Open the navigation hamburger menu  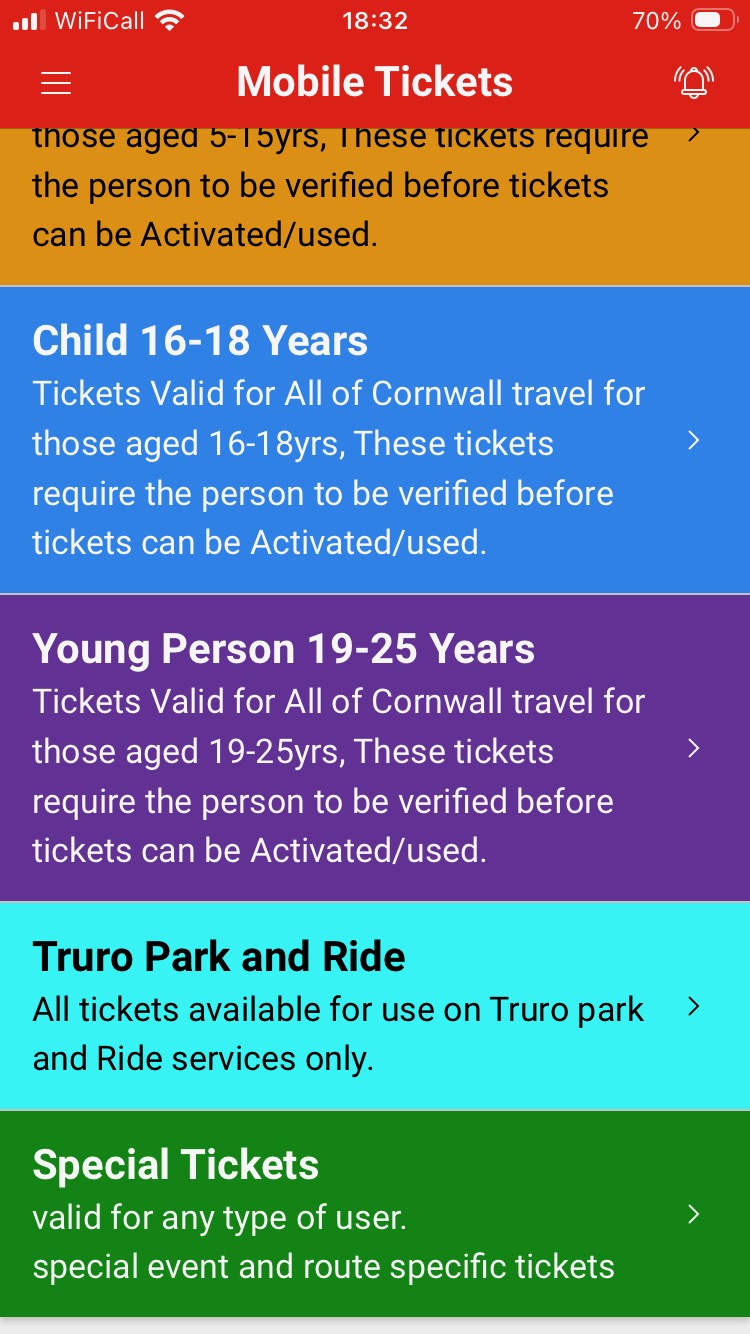[55, 82]
